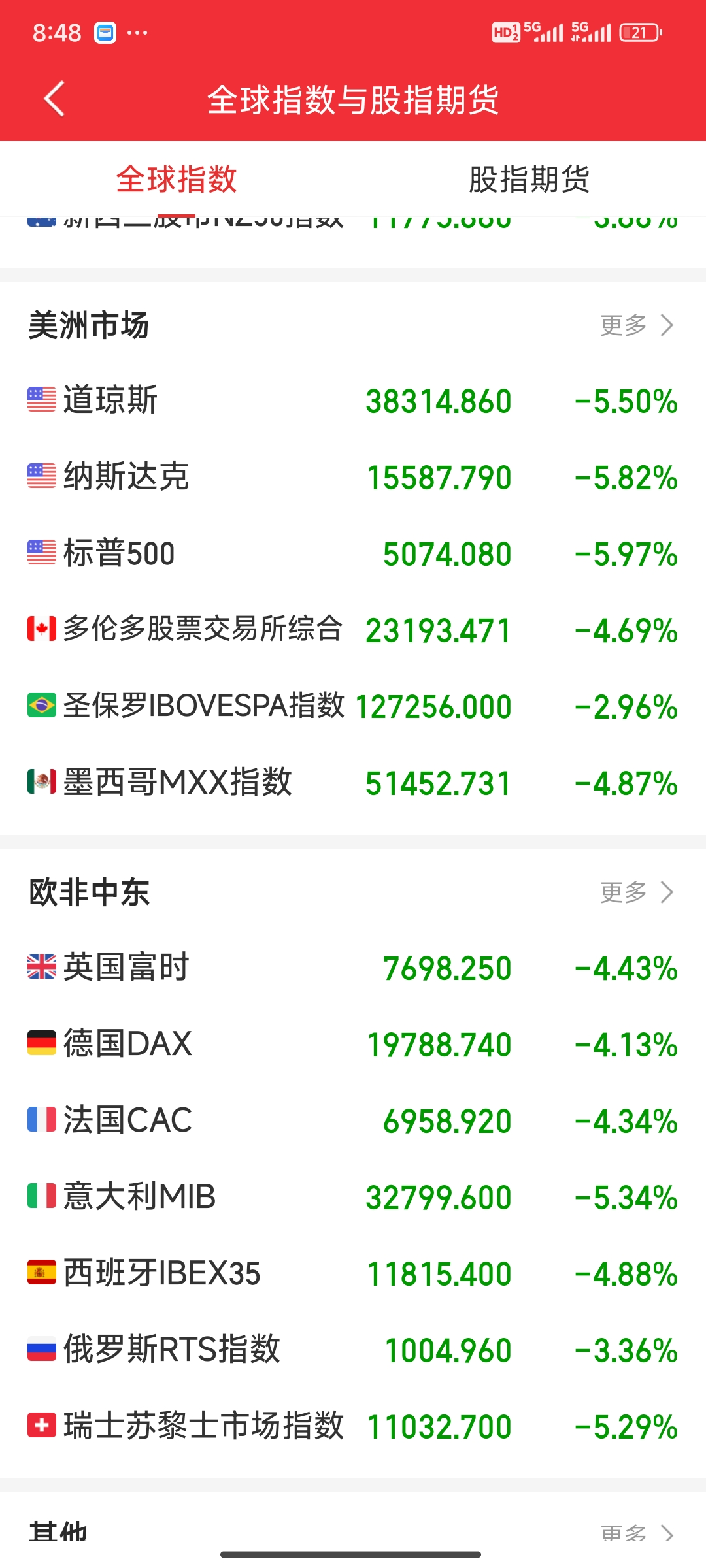
Task: View 俄罗斯RTS指数 details
Action: [353, 1350]
